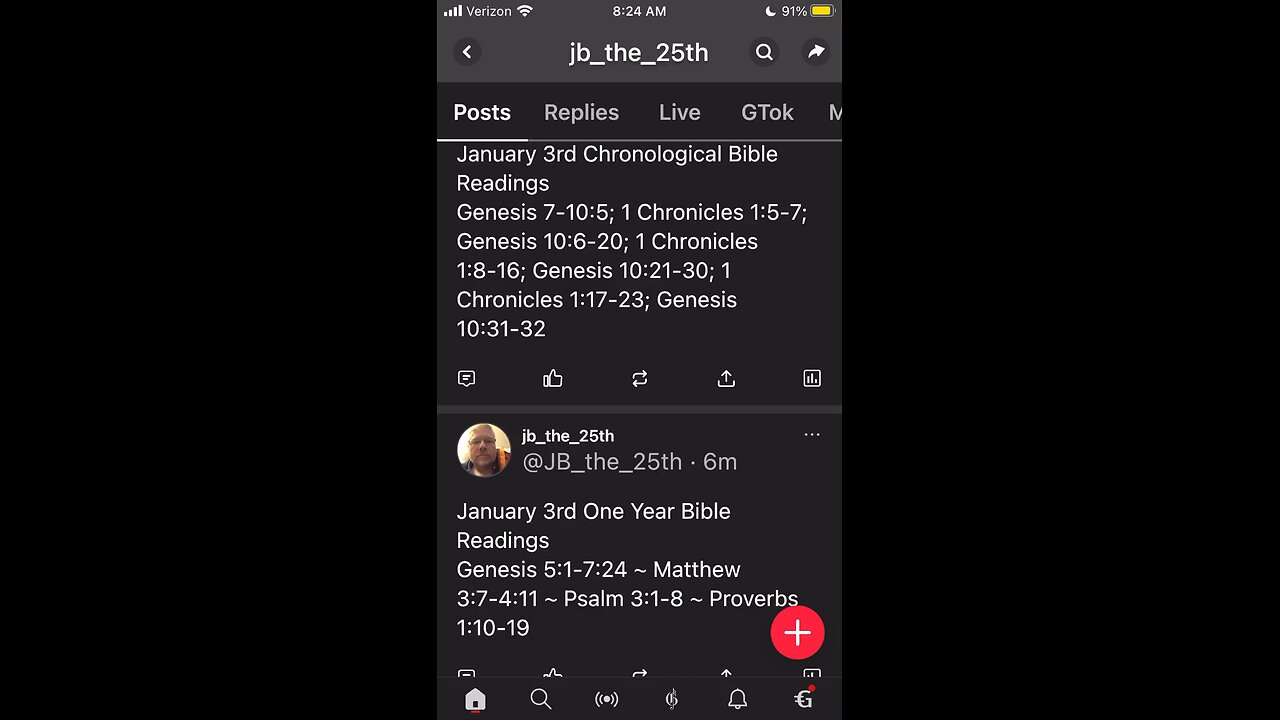The width and height of the screenshot is (1280, 720).
Task: Open the live broadcast tab
Action: point(606,699)
